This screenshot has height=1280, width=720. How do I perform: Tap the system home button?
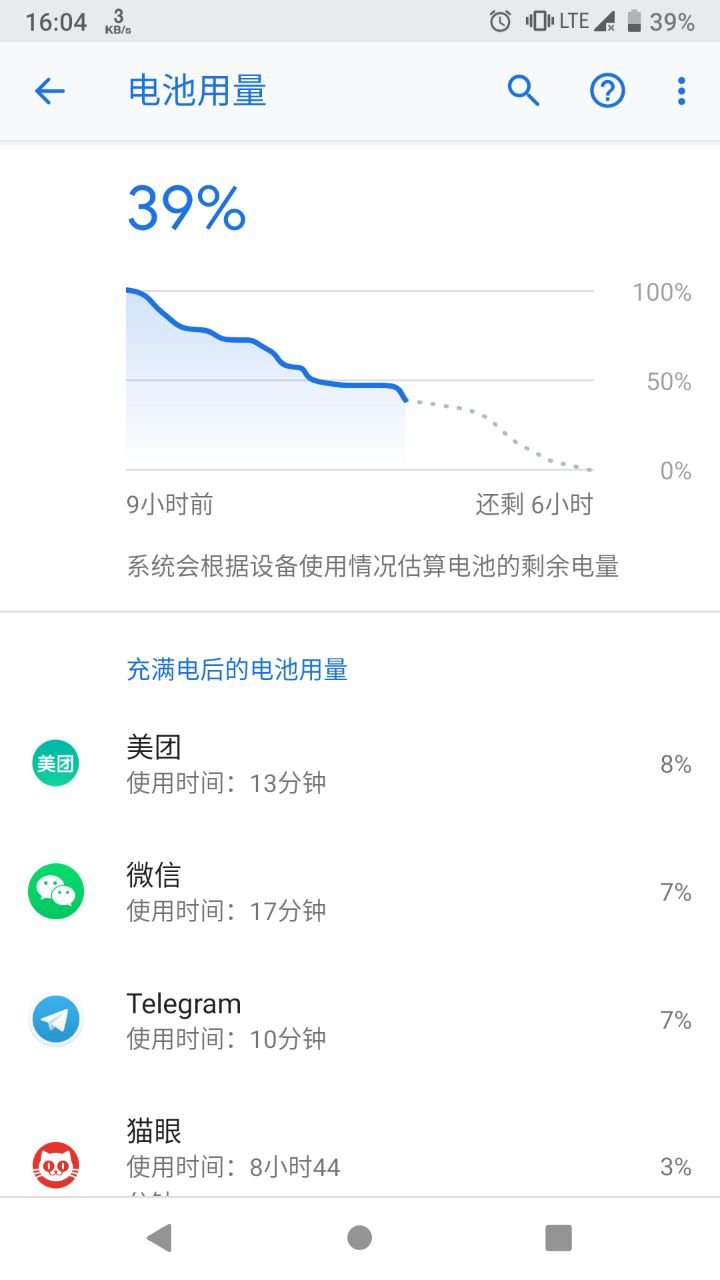[x=360, y=1238]
